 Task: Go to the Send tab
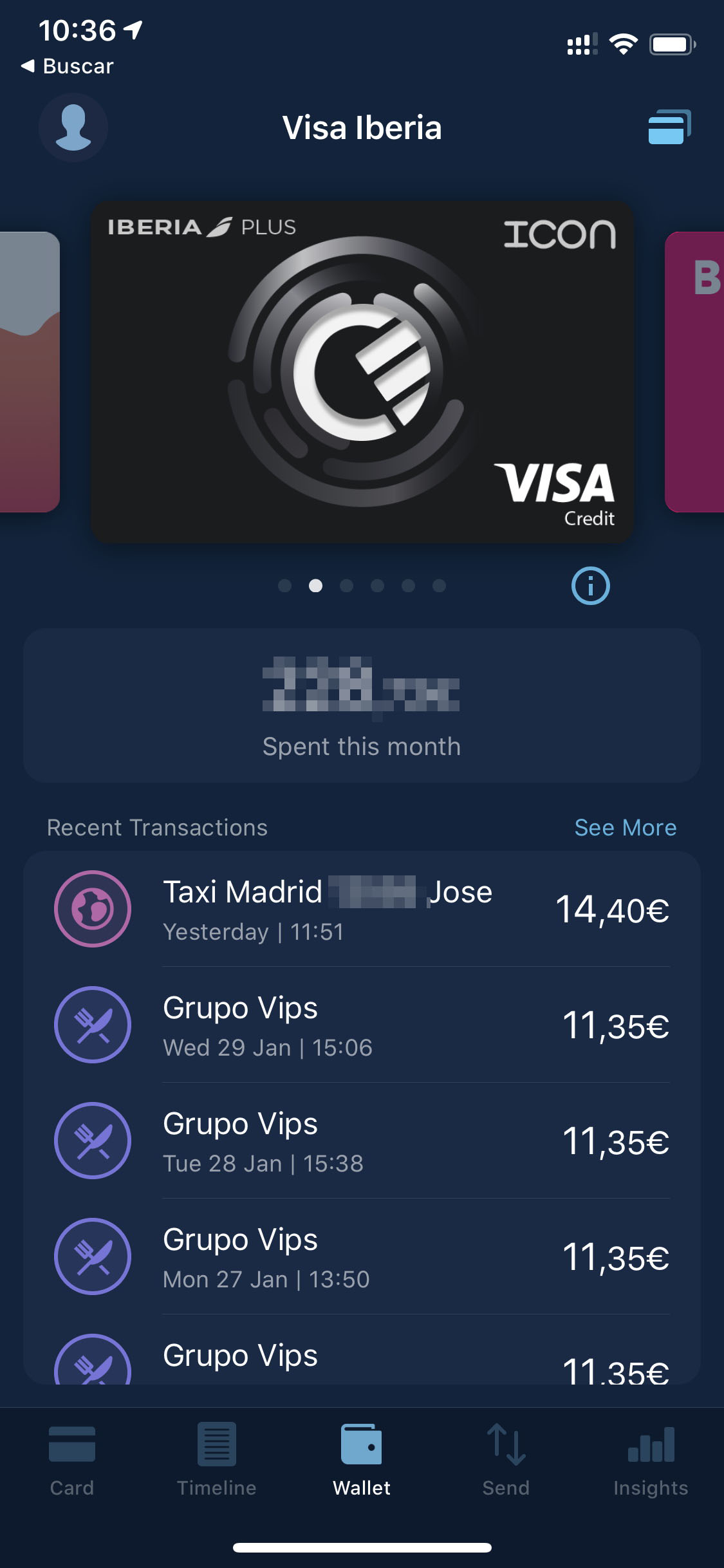click(506, 1460)
